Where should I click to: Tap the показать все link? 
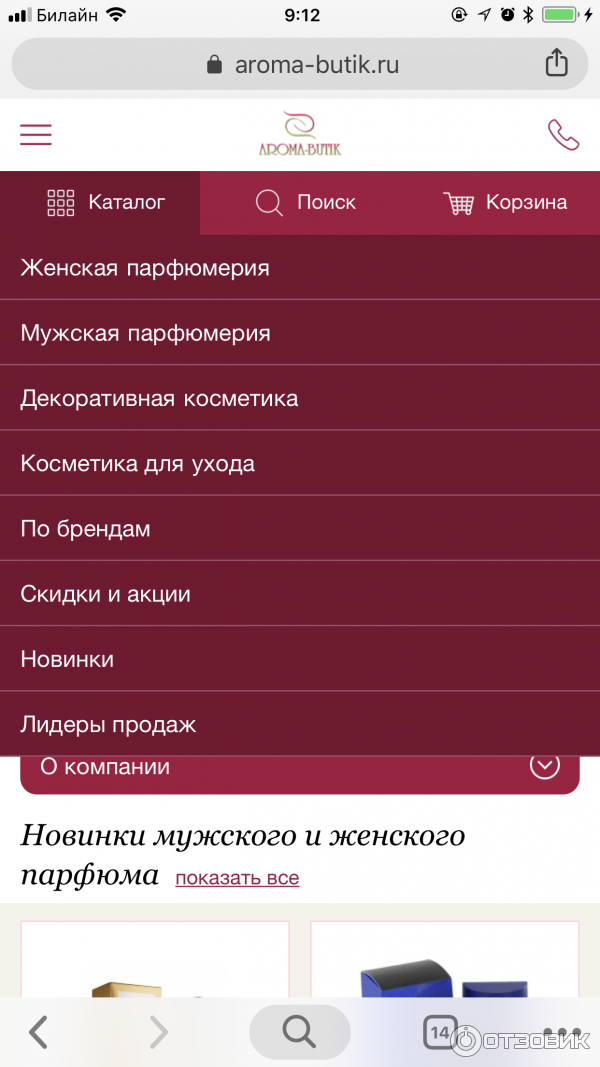pyautogui.click(x=237, y=878)
